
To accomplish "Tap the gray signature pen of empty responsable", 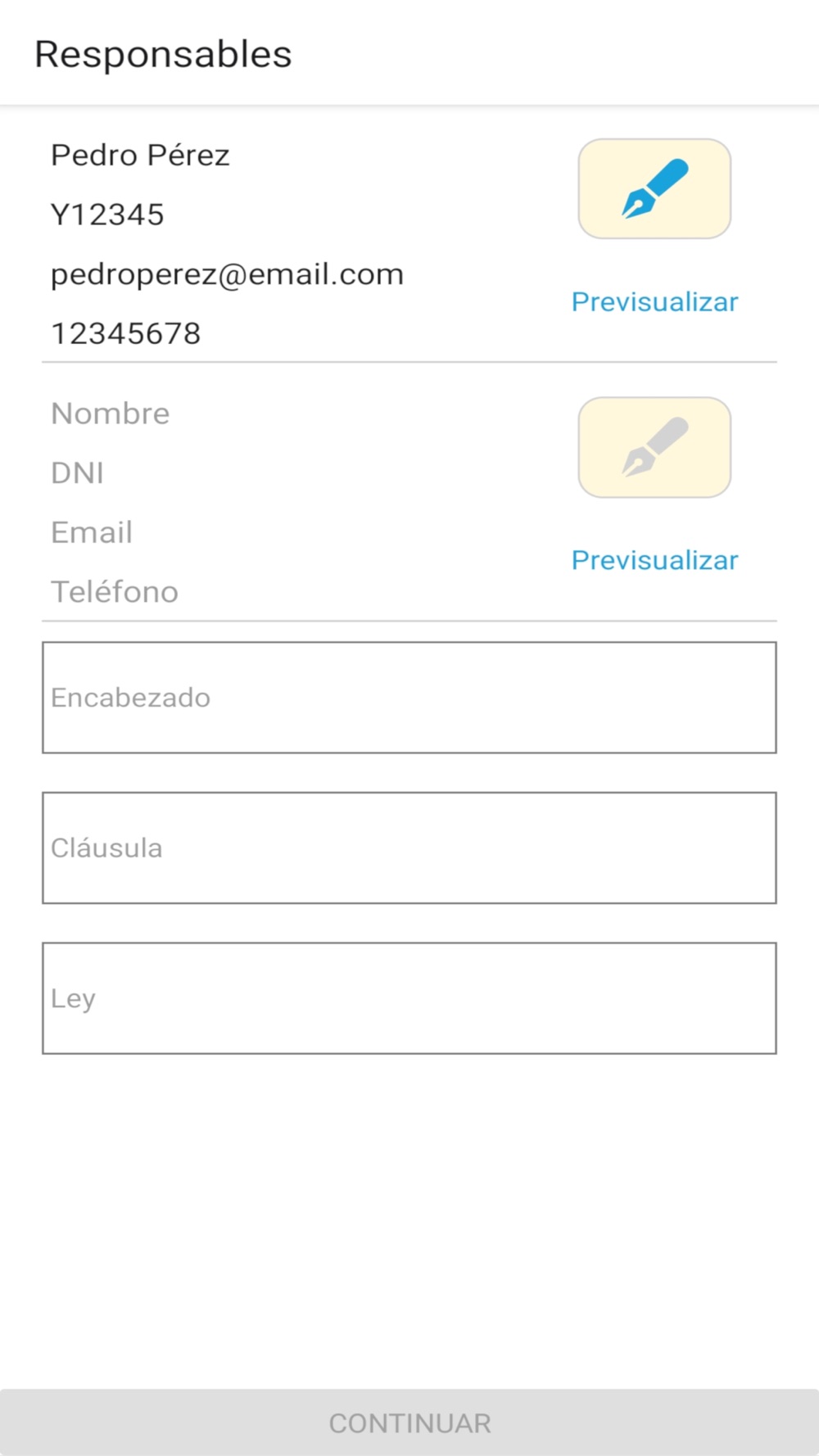I will 654,448.
